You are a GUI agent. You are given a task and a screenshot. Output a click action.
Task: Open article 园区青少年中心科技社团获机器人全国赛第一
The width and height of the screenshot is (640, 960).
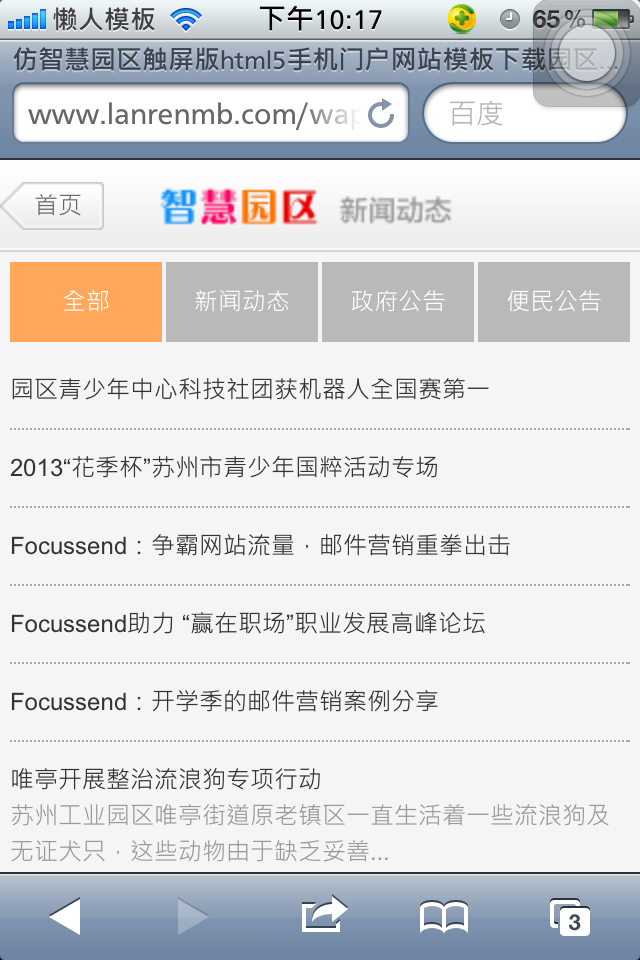point(250,389)
